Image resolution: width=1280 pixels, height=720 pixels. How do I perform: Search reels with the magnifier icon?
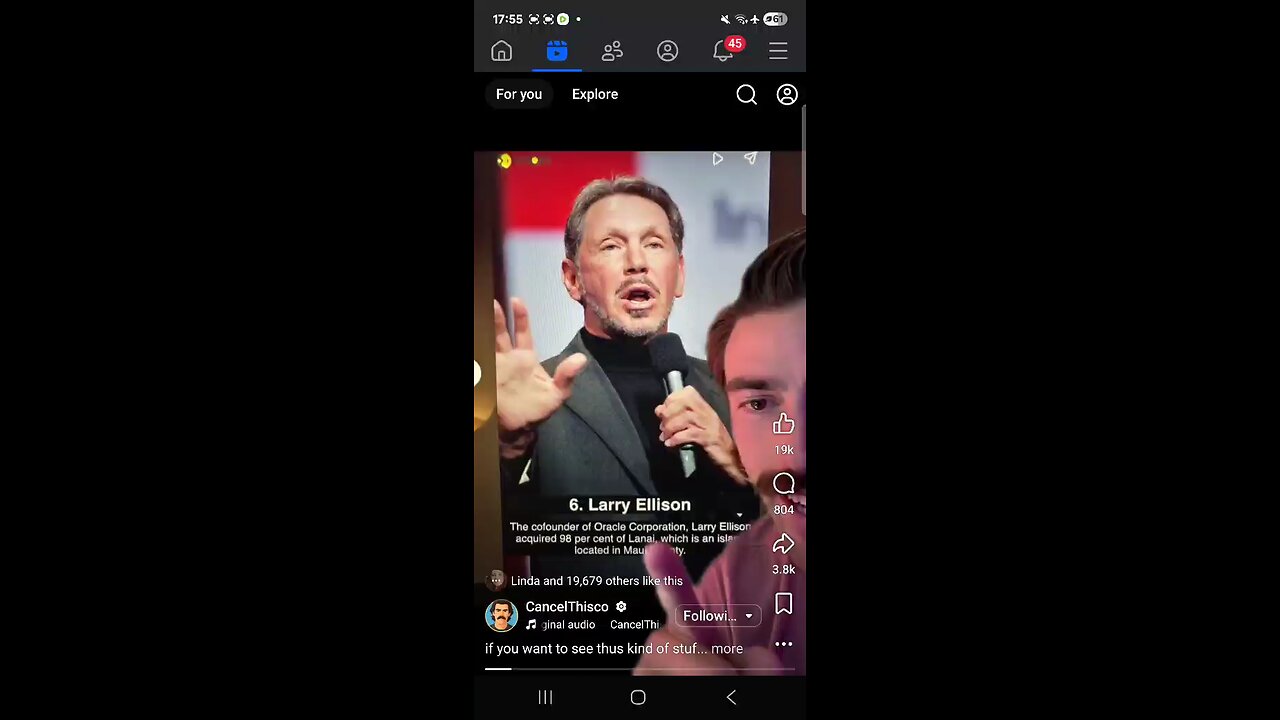tap(746, 94)
